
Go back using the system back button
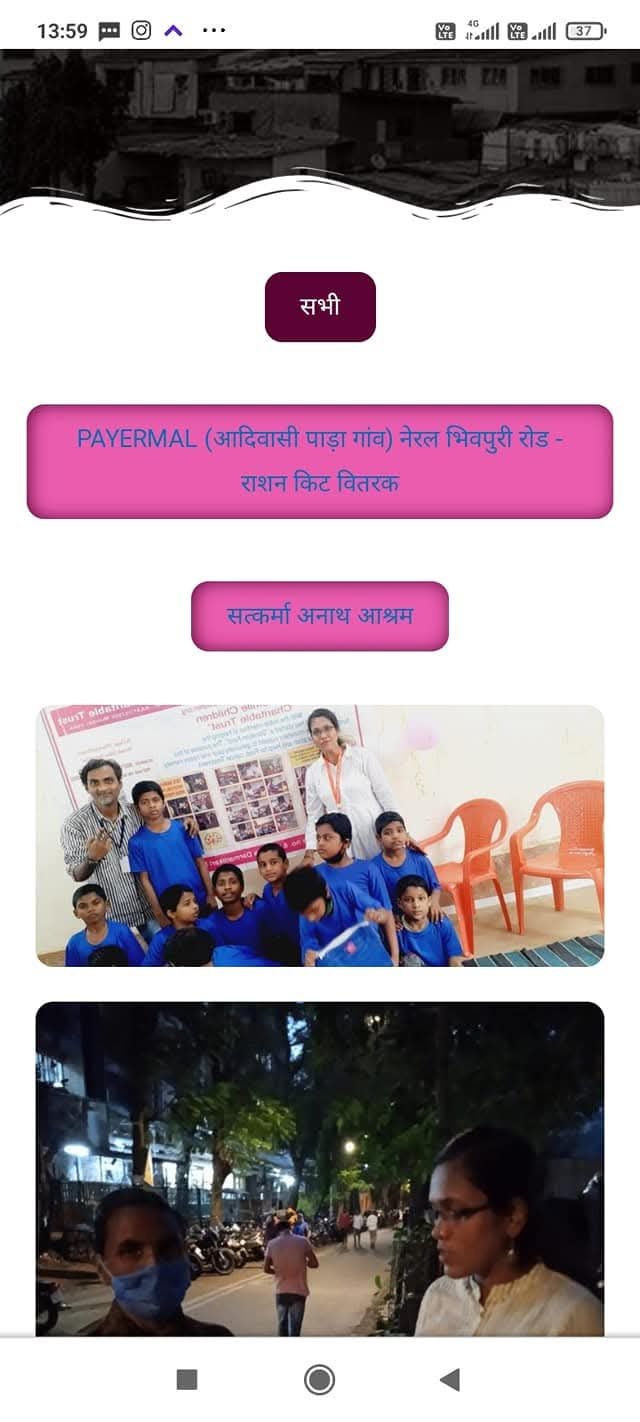(x=450, y=1380)
